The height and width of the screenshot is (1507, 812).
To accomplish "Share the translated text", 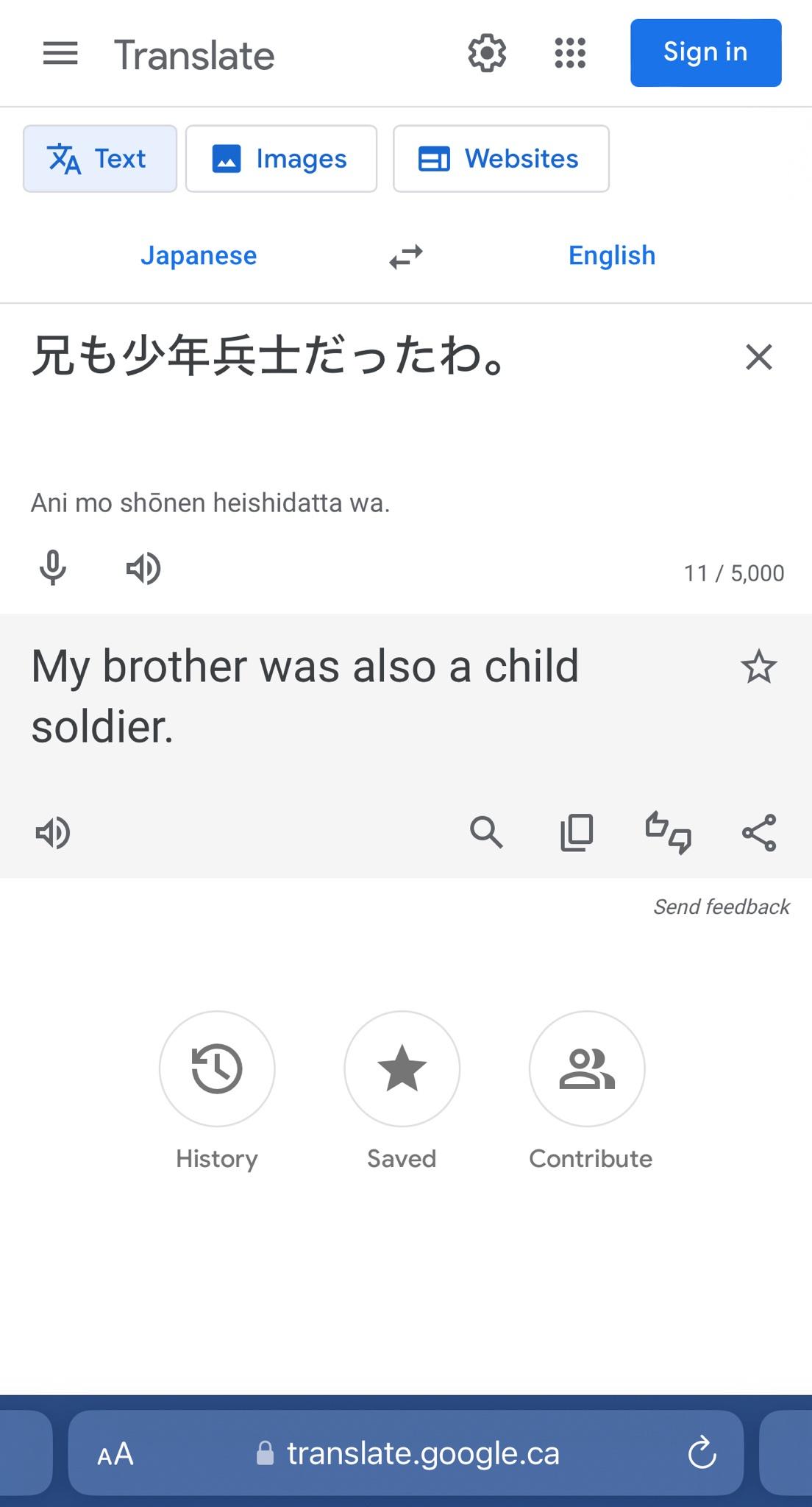I will (759, 833).
